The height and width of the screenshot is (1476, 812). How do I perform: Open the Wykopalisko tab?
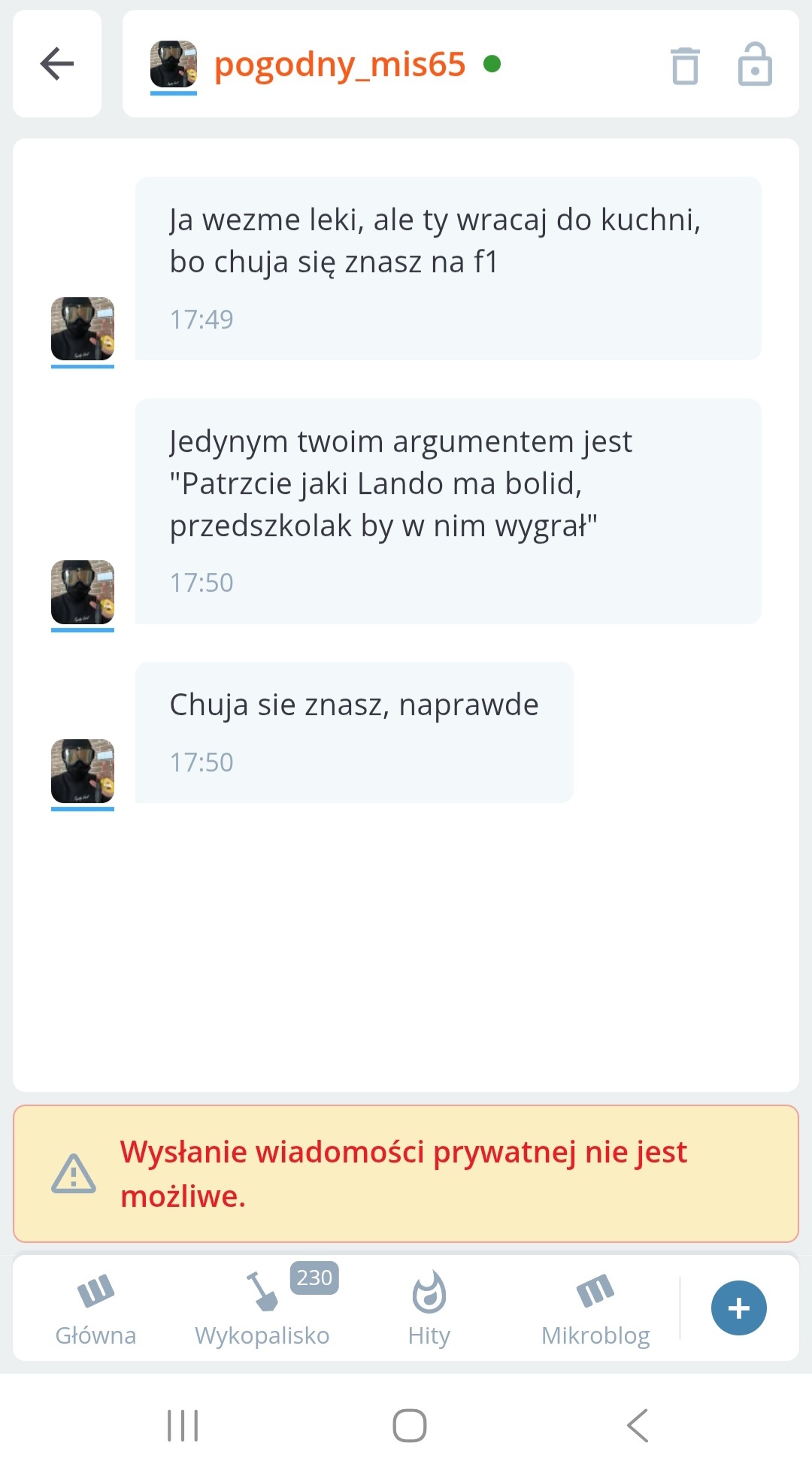click(262, 1310)
